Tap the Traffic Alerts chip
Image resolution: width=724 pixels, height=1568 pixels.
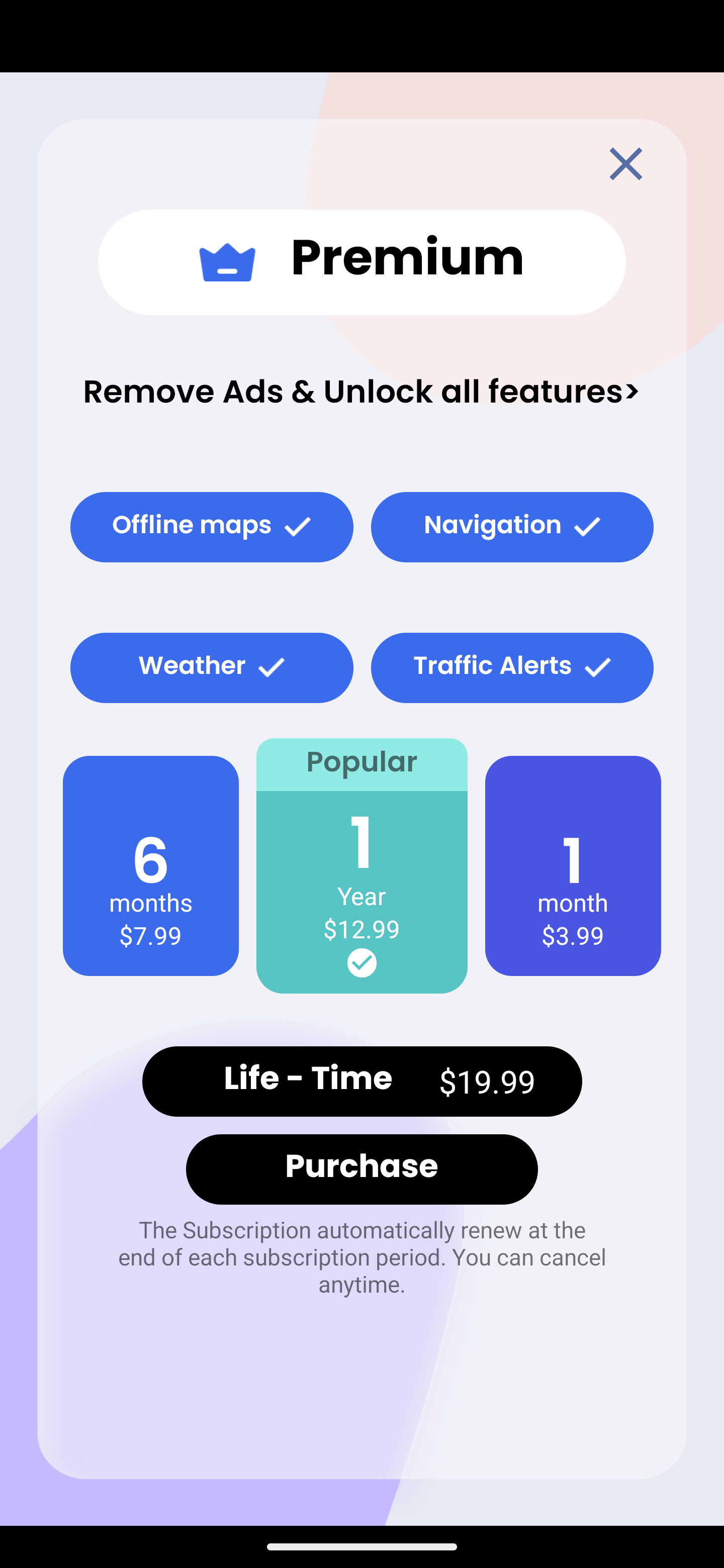[x=512, y=667]
